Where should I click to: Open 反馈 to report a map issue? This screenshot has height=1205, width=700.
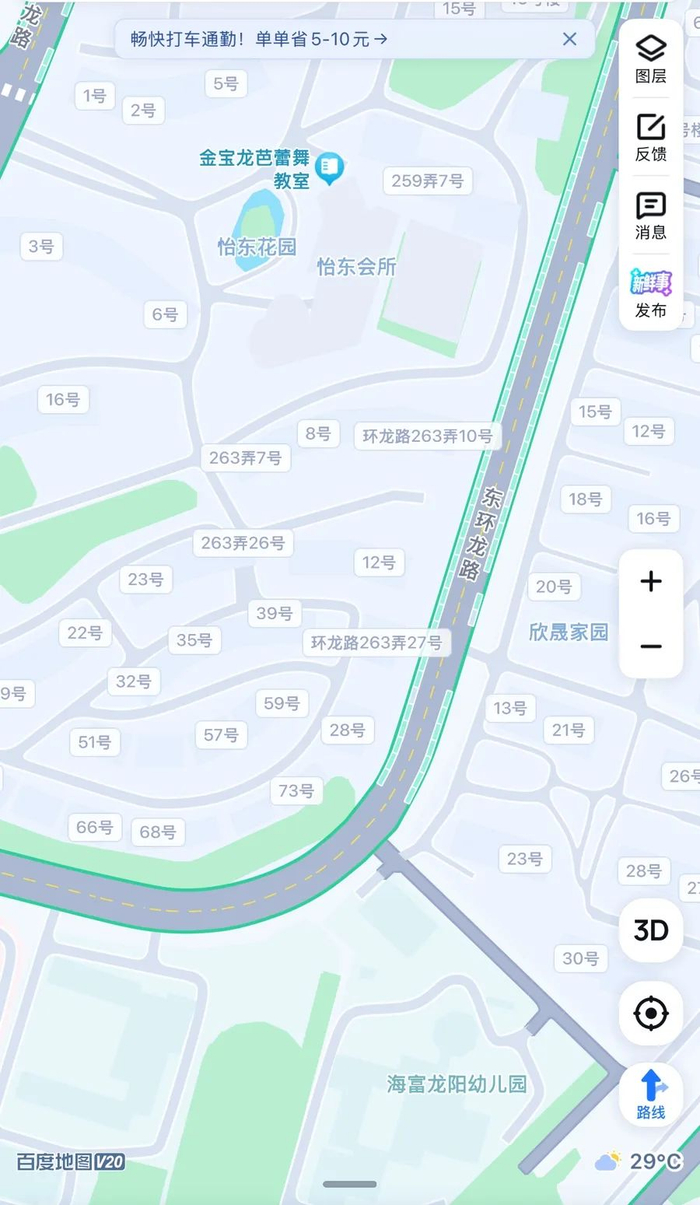pyautogui.click(x=651, y=137)
